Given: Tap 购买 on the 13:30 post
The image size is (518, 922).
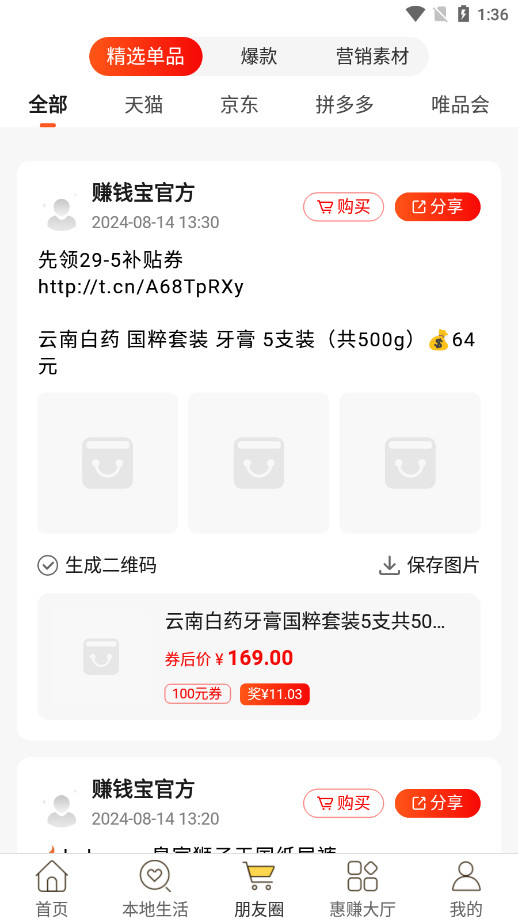Looking at the screenshot, I should [343, 207].
